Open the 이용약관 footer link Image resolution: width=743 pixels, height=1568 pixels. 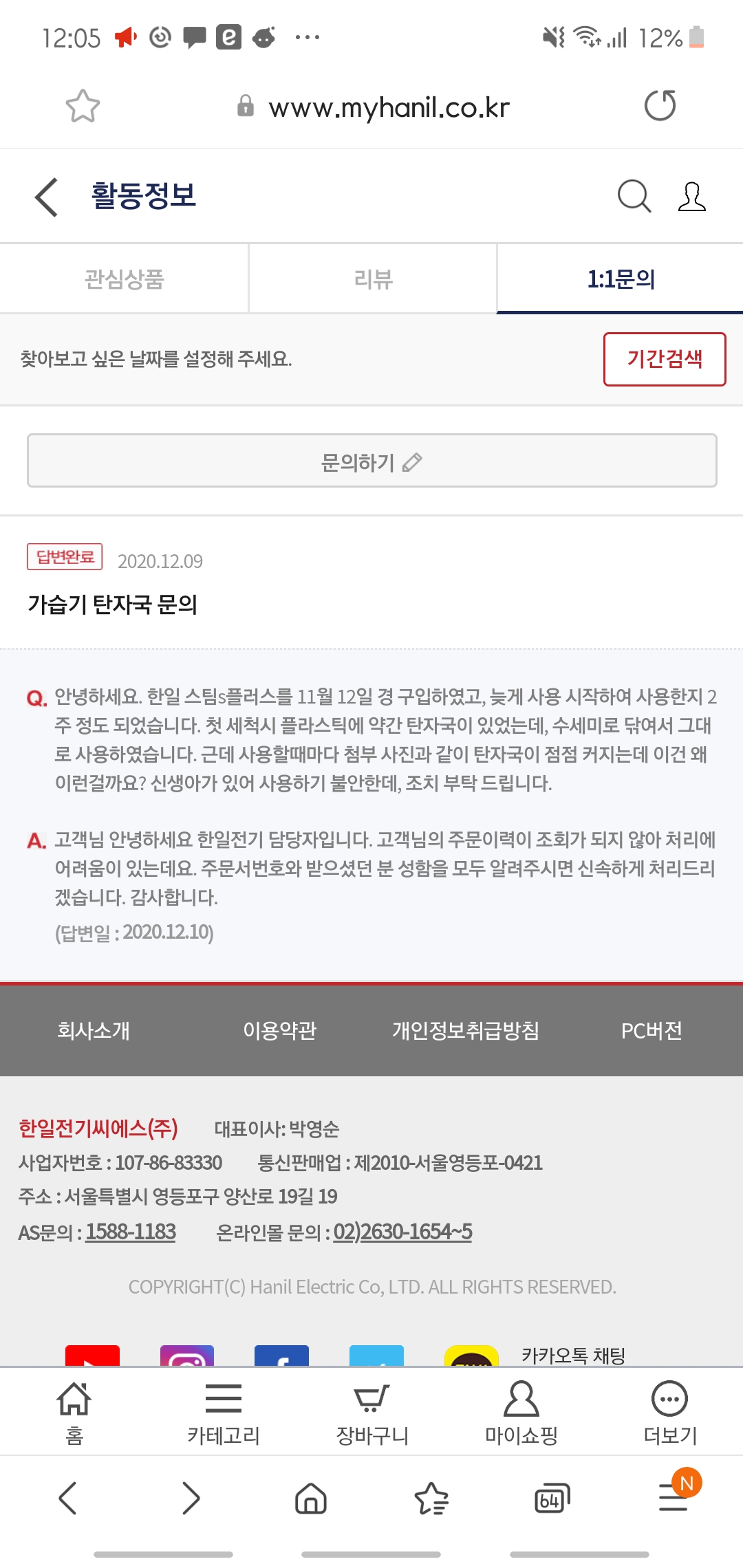(x=279, y=1030)
